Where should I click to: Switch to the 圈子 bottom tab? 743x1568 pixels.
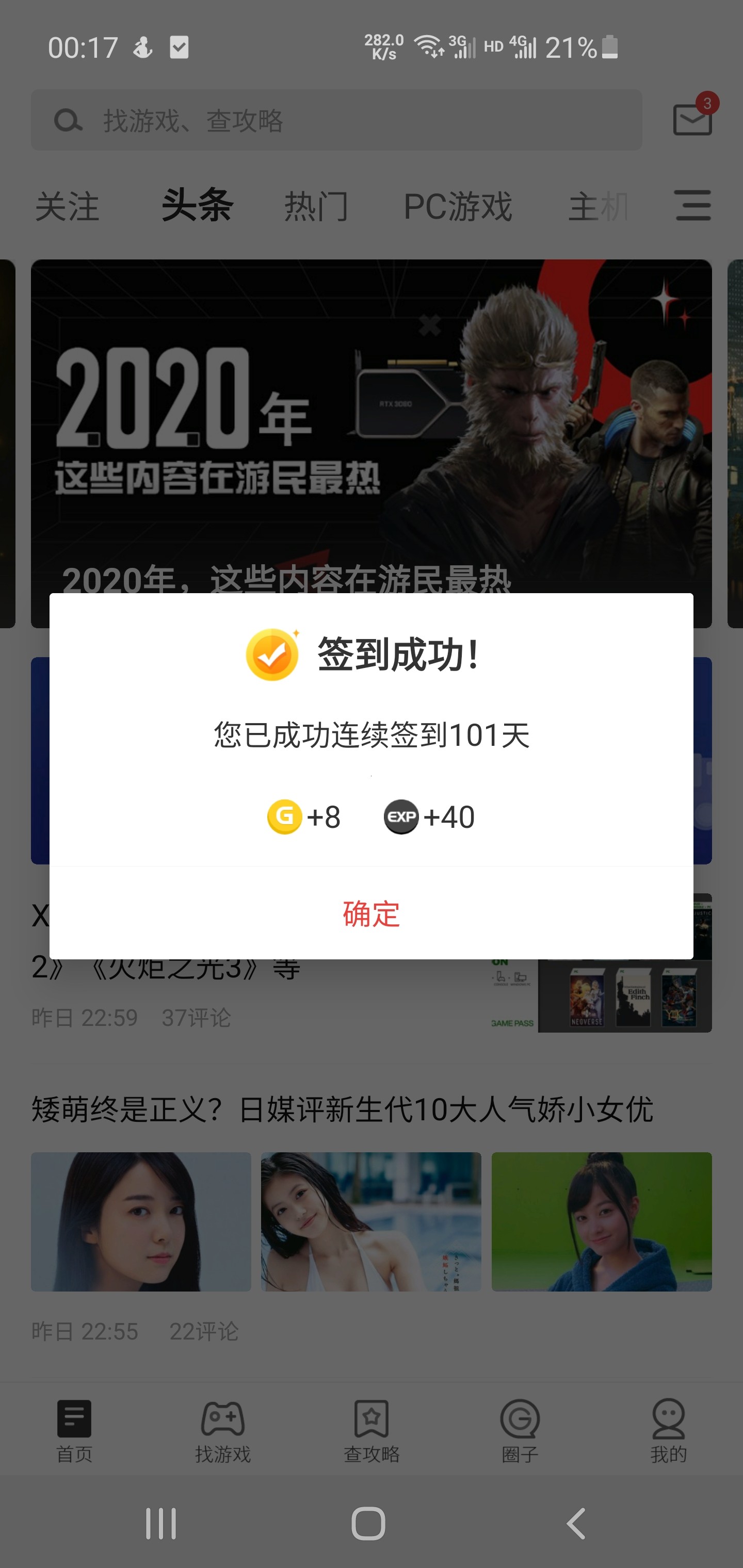point(520,1432)
